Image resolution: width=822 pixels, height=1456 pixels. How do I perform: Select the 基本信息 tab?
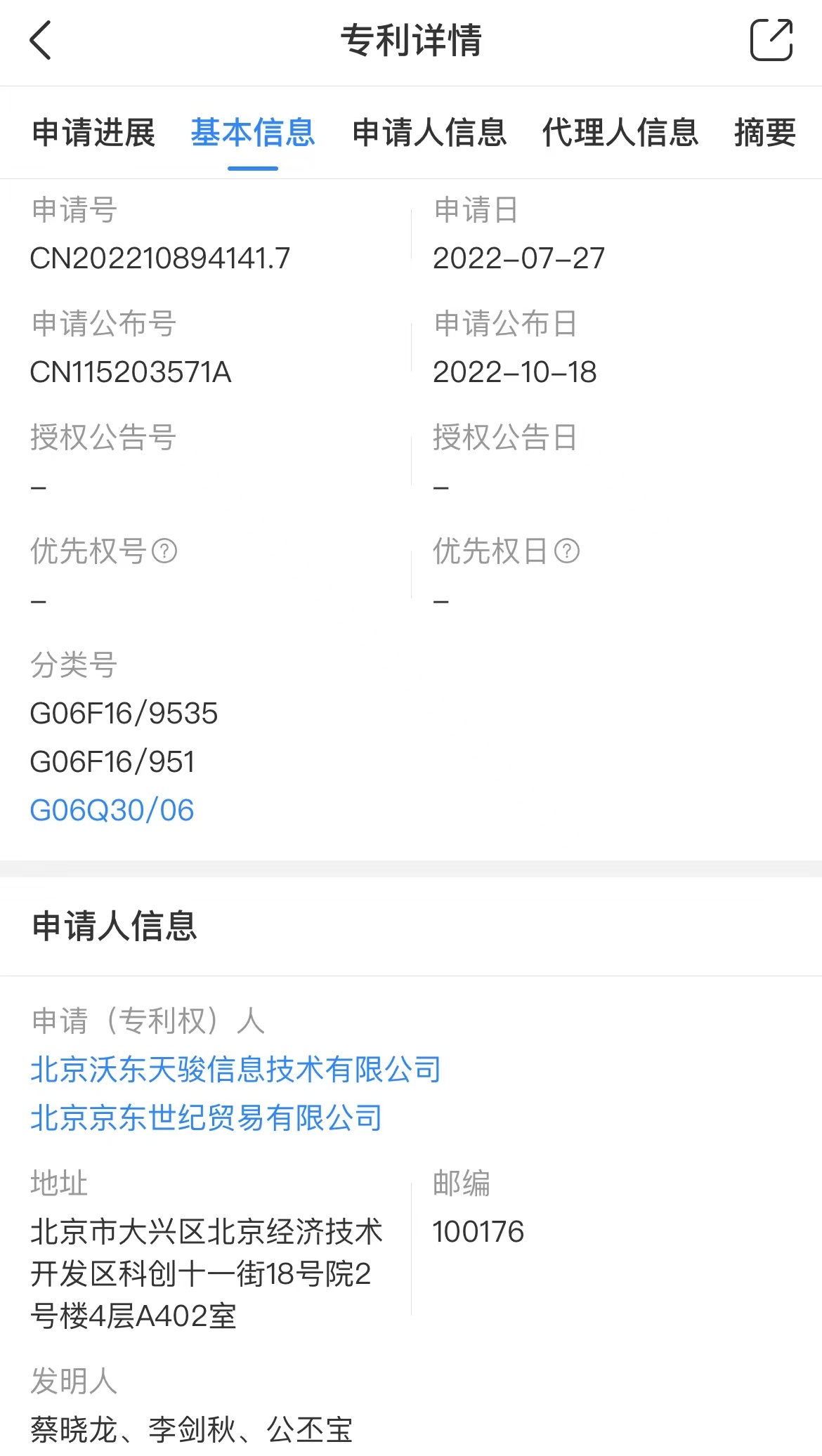[253, 132]
